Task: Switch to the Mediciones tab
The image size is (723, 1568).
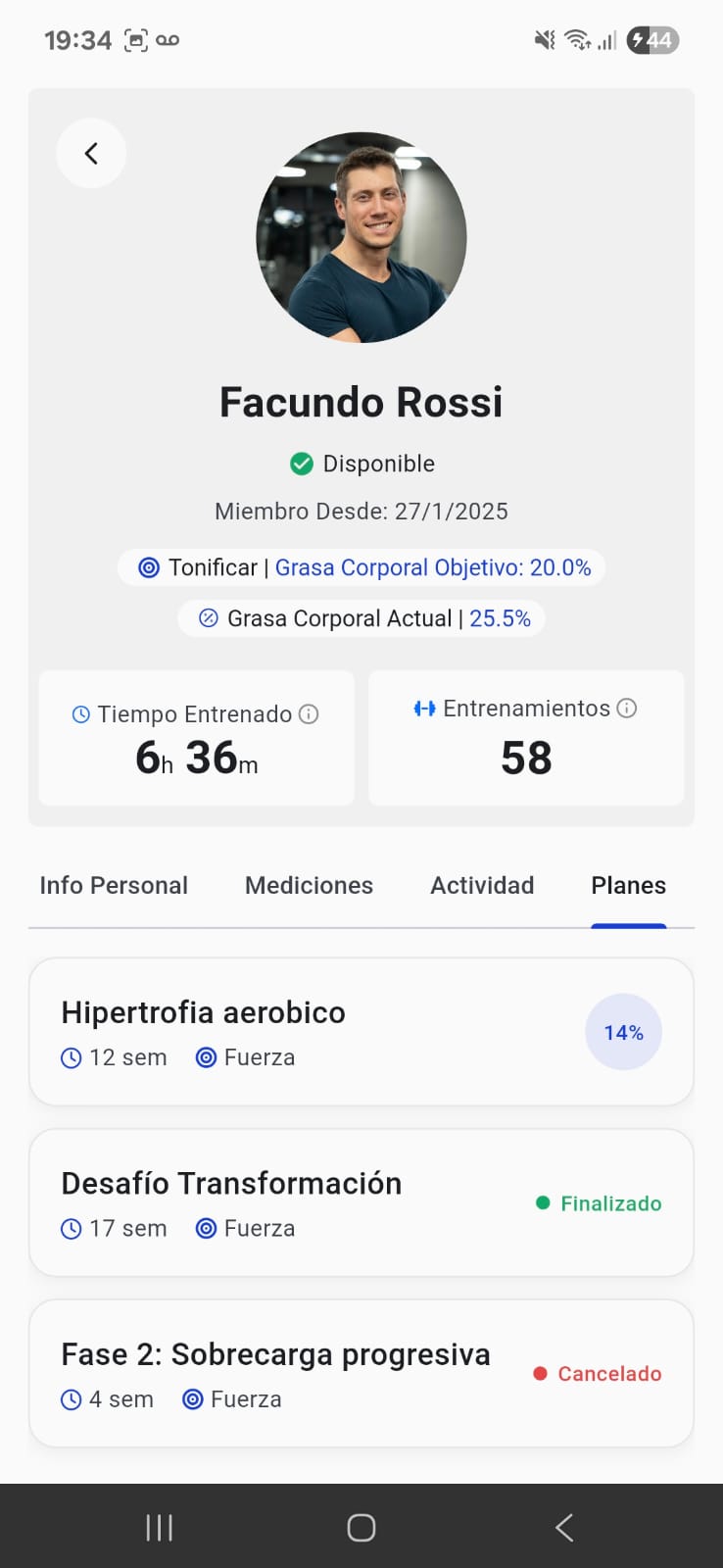Action: tap(309, 885)
